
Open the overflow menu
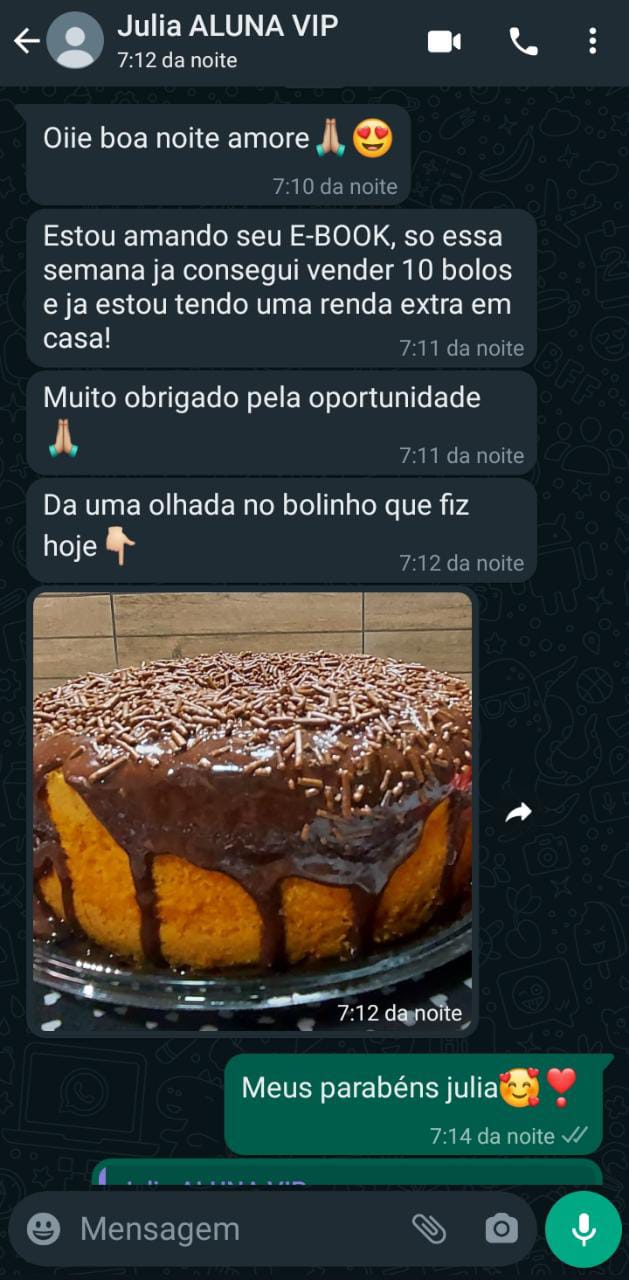pos(592,41)
